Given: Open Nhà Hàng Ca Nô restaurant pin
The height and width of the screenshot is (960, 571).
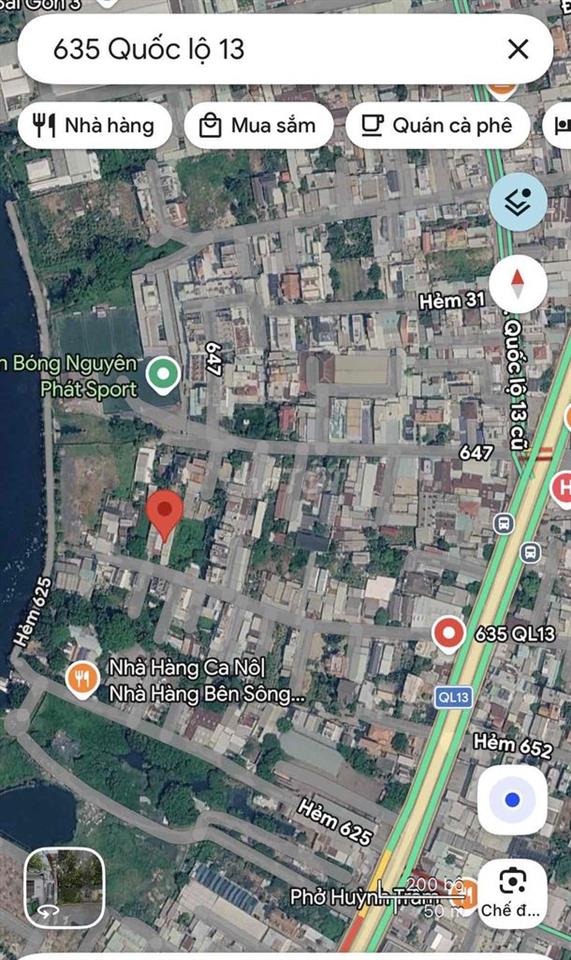Looking at the screenshot, I should (83, 680).
